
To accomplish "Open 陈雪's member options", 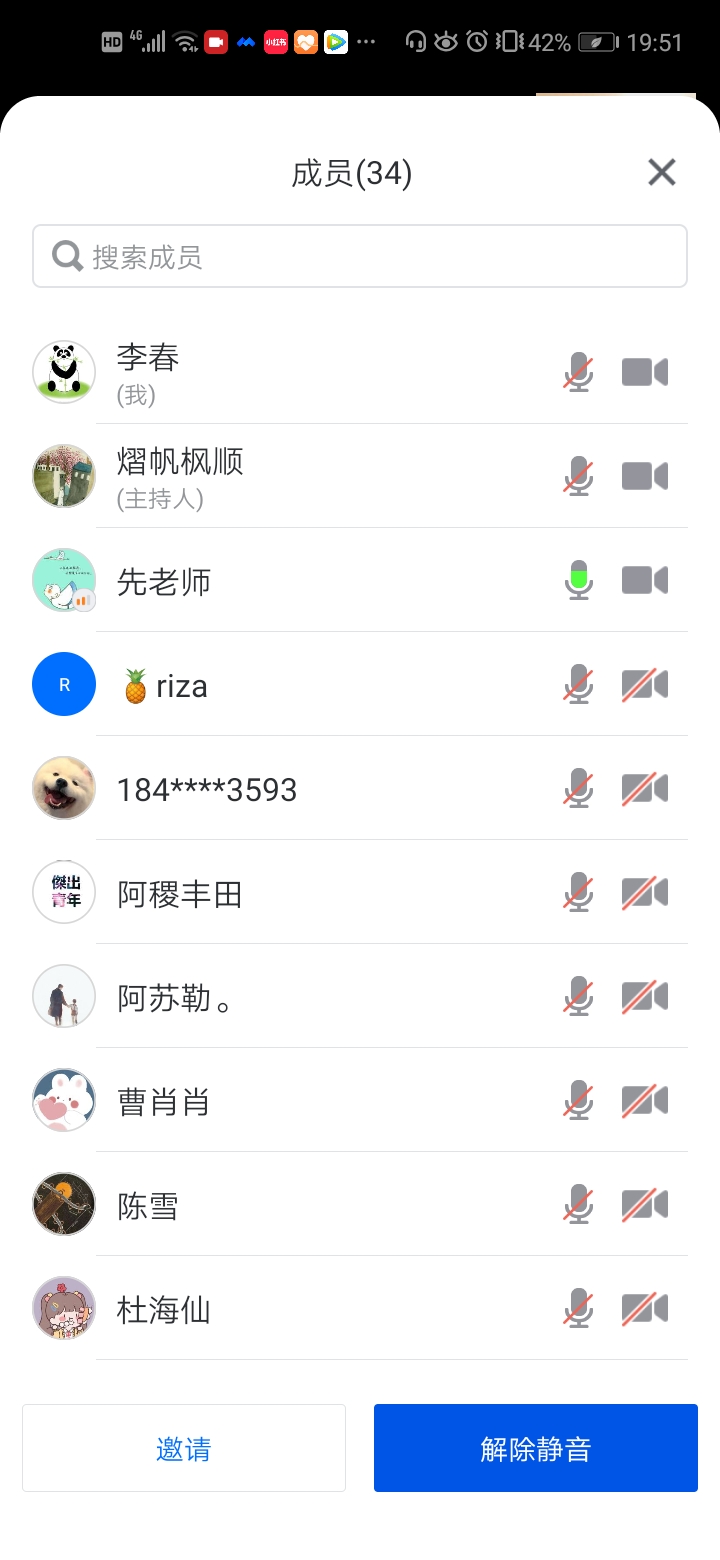I will (x=300, y=1205).
